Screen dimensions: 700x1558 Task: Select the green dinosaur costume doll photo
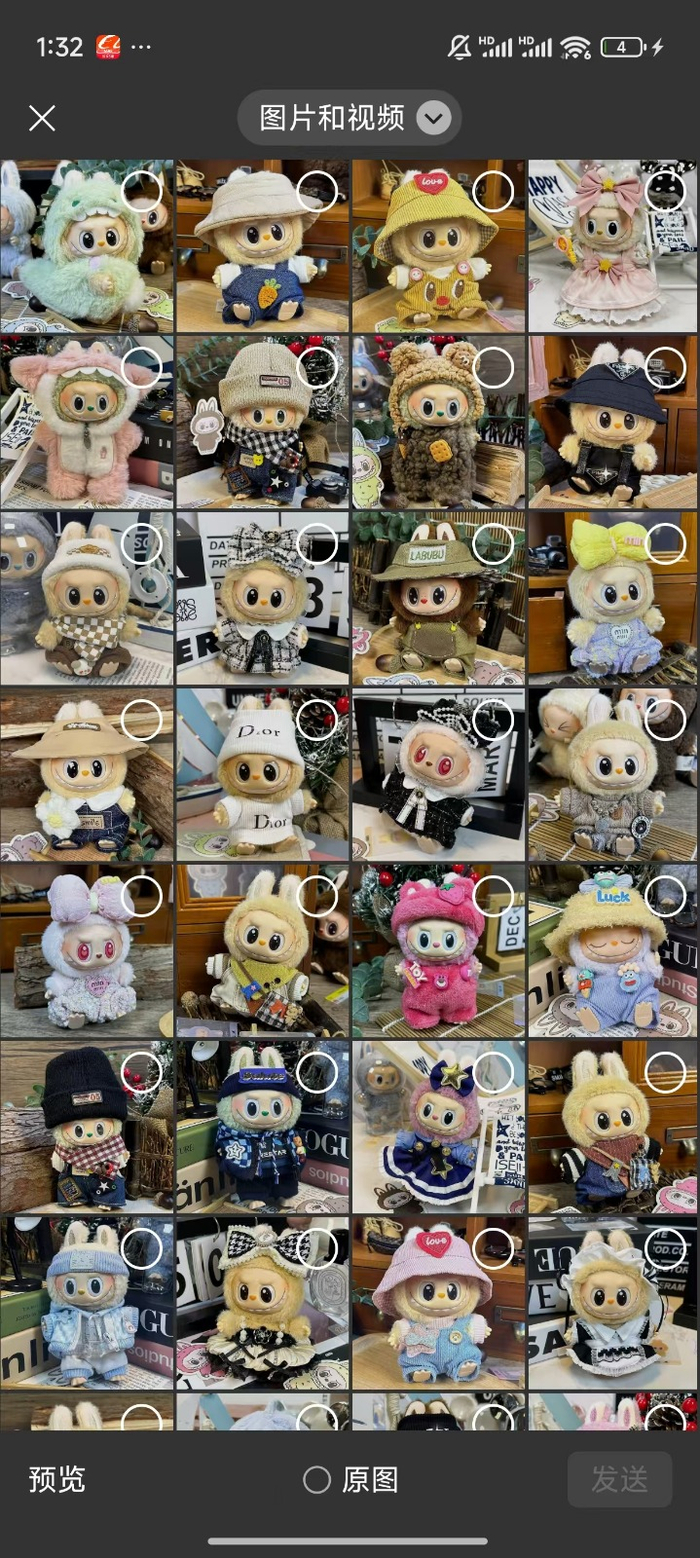click(141, 192)
